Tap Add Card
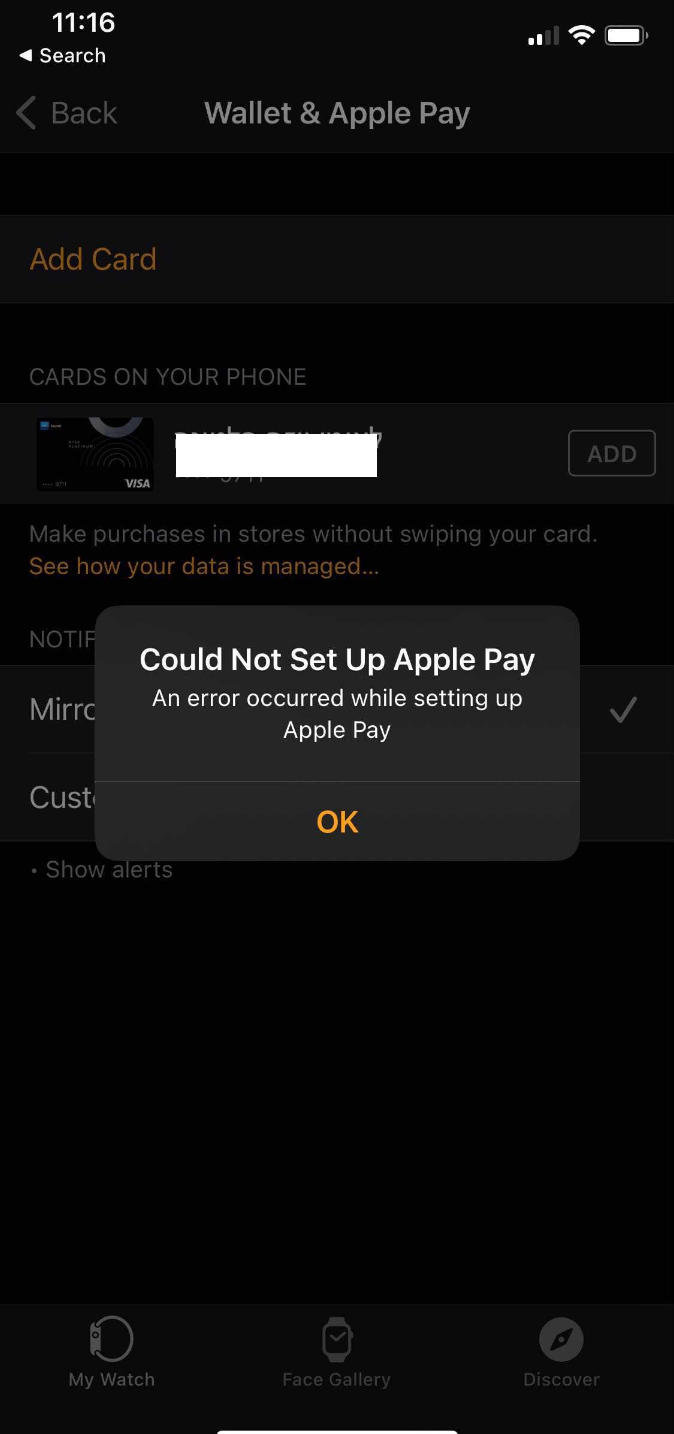 [93, 259]
